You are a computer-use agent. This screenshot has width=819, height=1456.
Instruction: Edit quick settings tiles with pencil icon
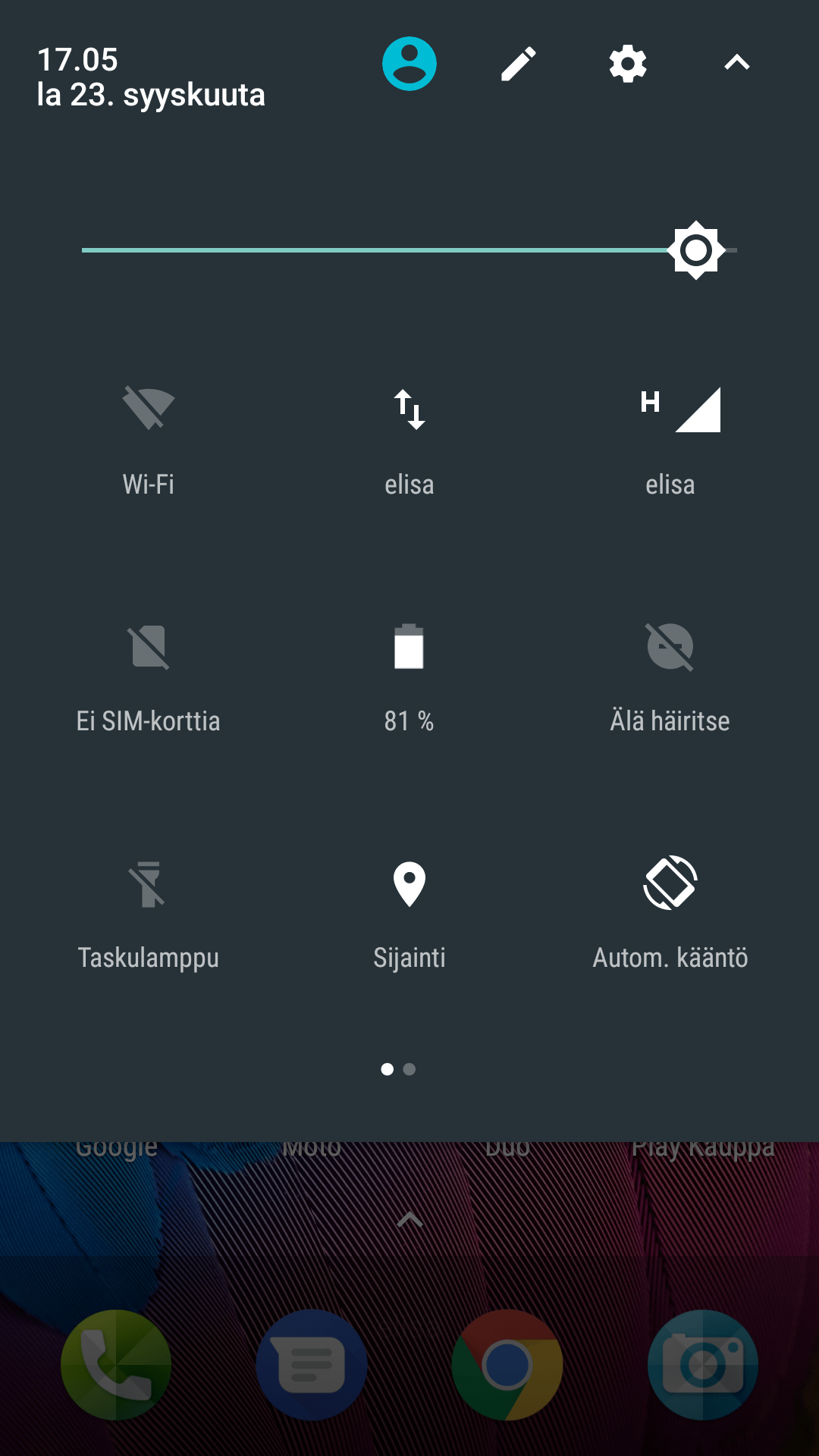point(519,64)
